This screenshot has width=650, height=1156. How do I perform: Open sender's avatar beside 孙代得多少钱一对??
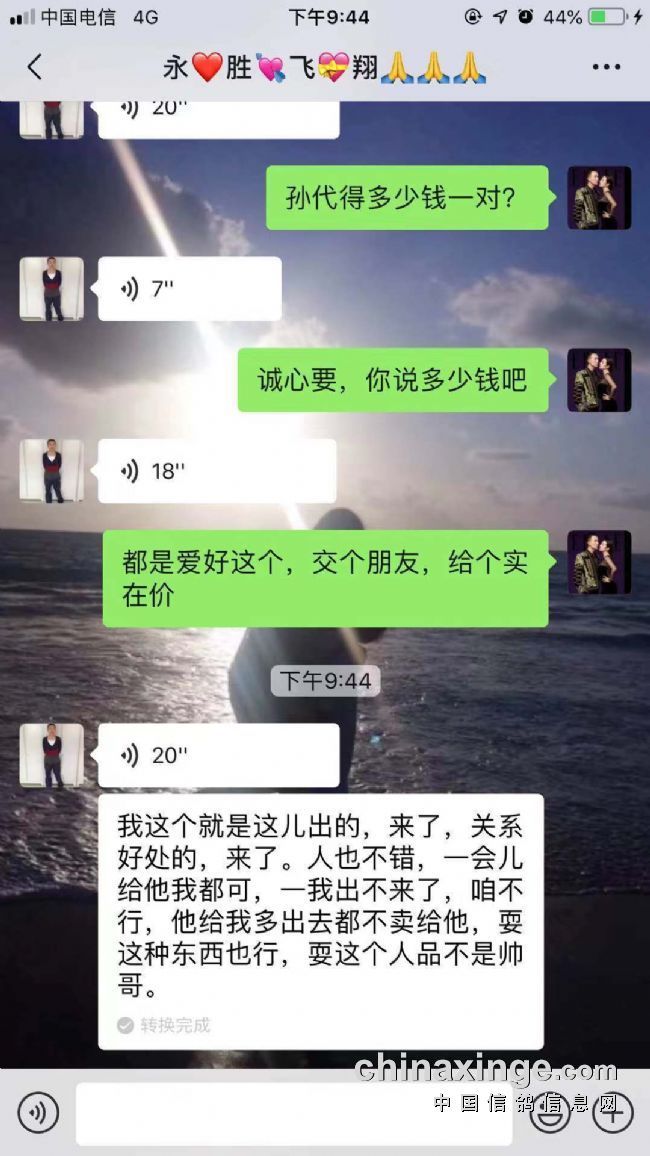(599, 198)
